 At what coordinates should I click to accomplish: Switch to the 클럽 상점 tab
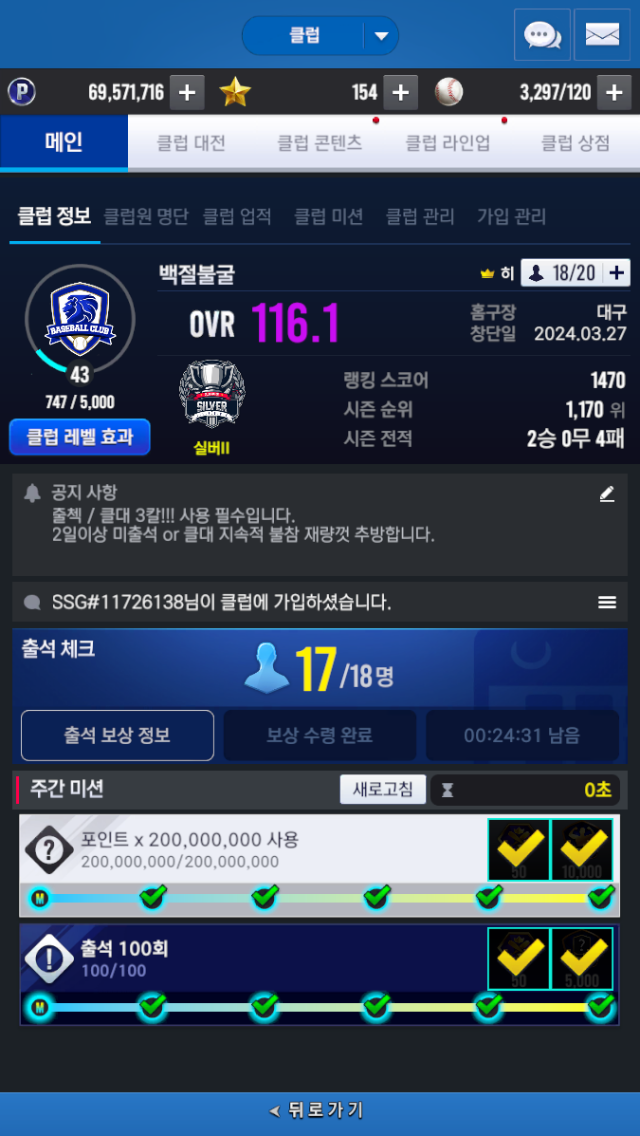click(575, 143)
